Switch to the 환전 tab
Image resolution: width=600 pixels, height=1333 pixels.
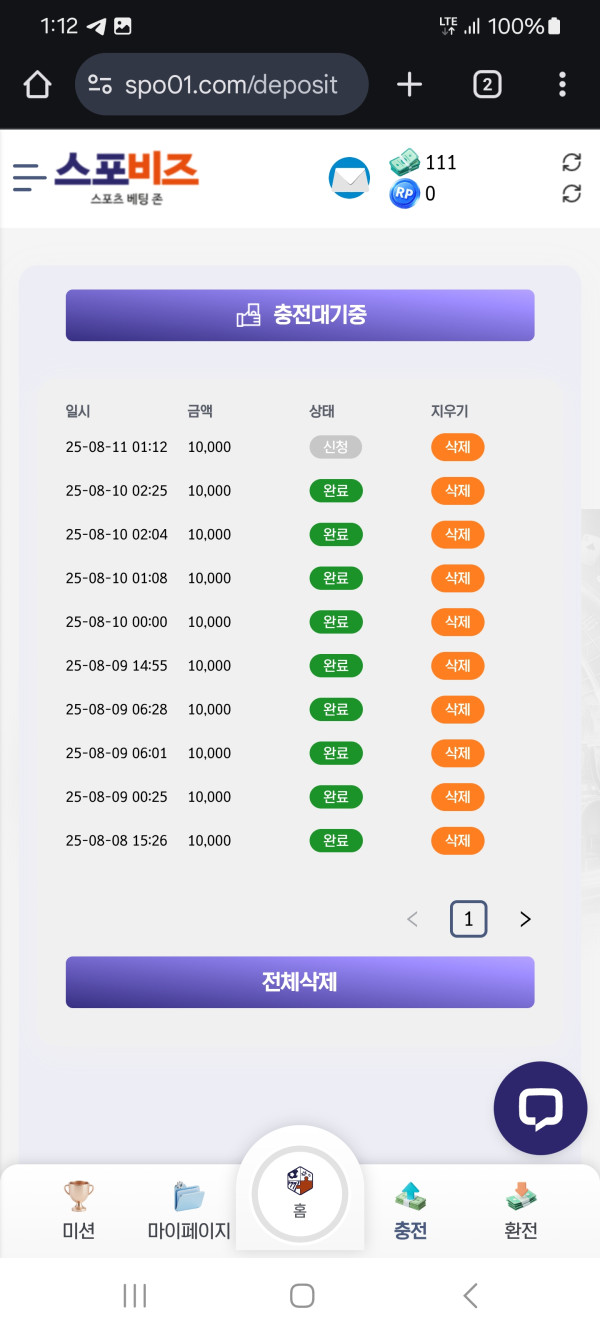(x=521, y=1210)
